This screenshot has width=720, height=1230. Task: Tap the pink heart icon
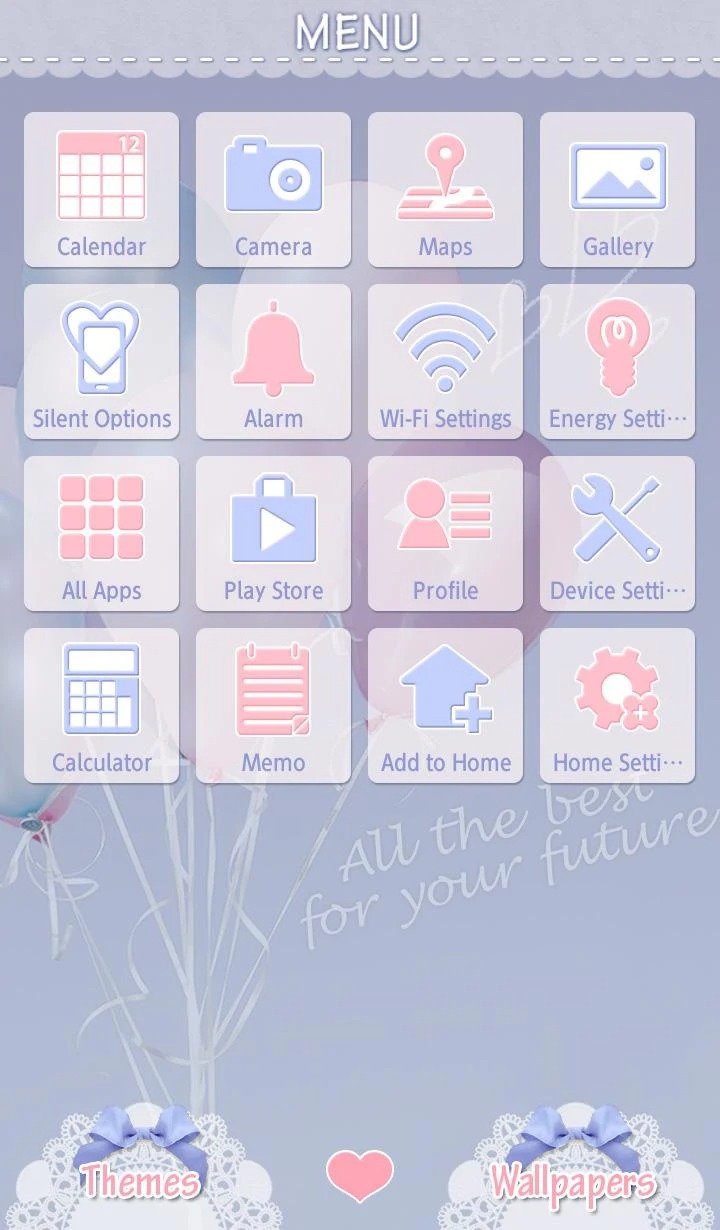coord(360,1177)
